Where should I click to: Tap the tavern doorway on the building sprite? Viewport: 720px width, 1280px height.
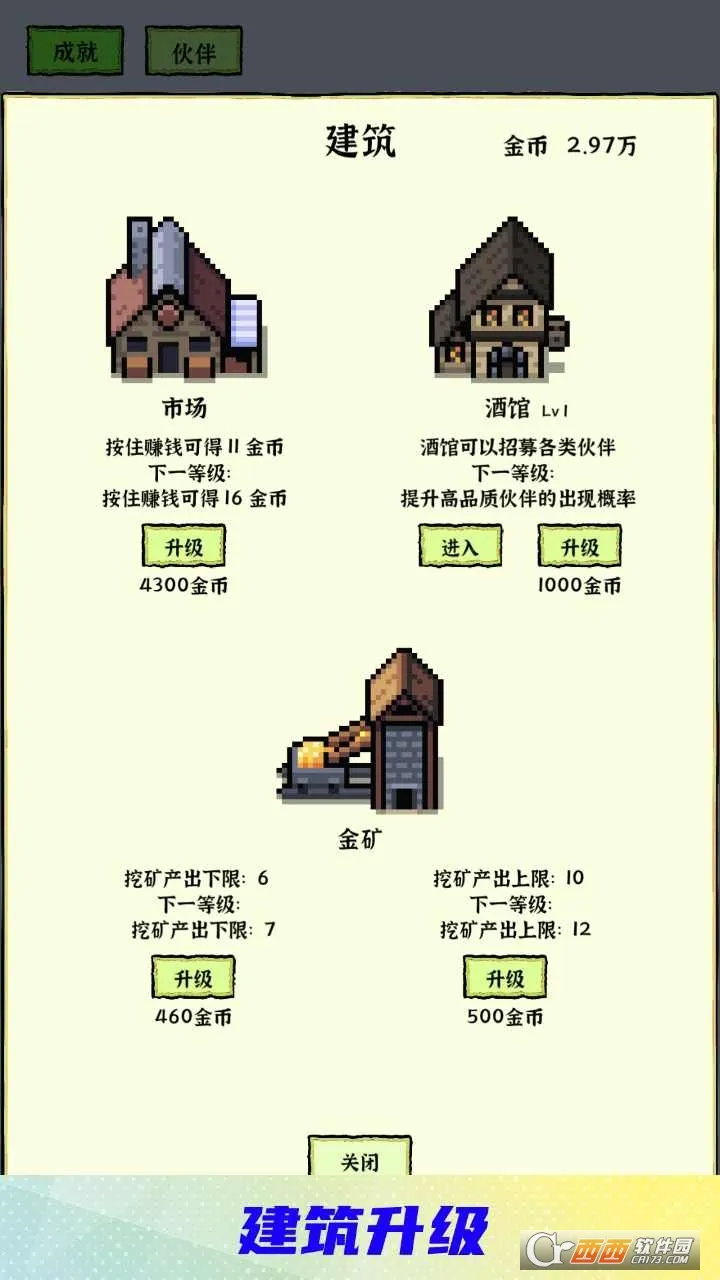click(505, 360)
